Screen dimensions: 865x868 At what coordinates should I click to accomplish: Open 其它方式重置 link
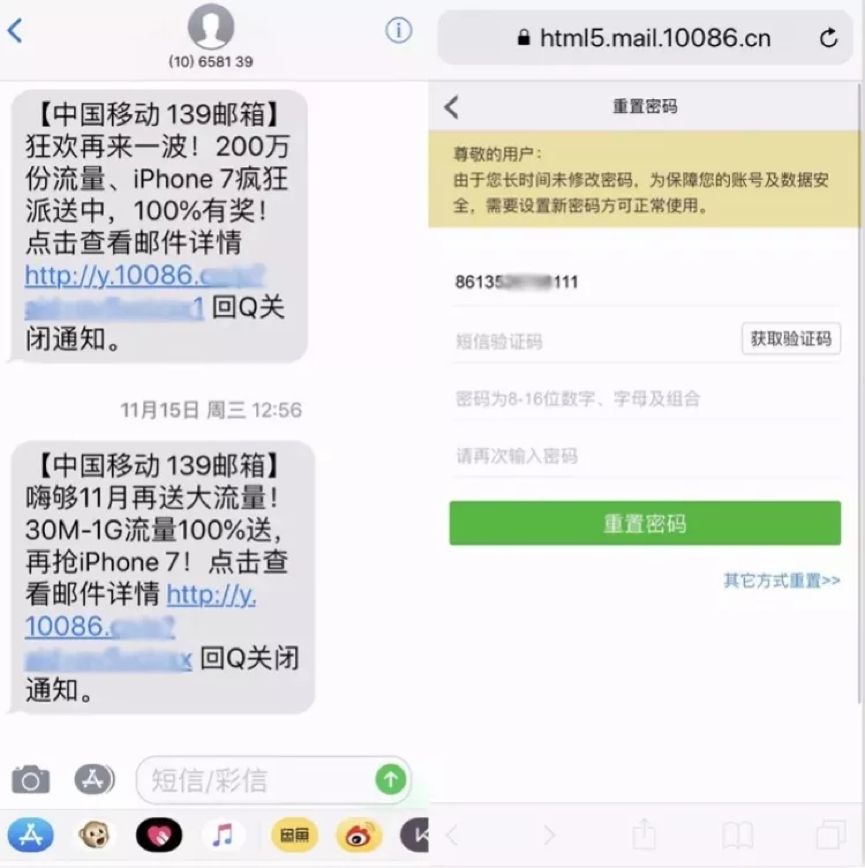tap(781, 580)
